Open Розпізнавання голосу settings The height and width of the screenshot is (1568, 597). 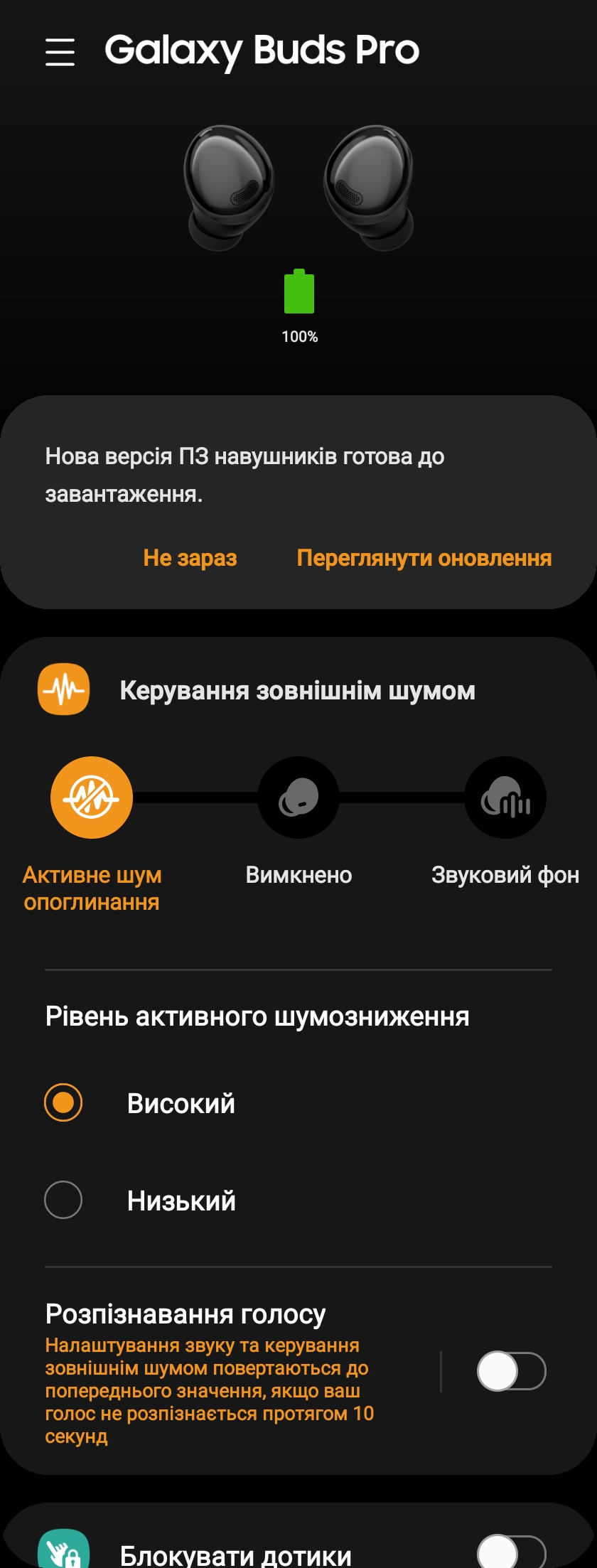point(213,1372)
